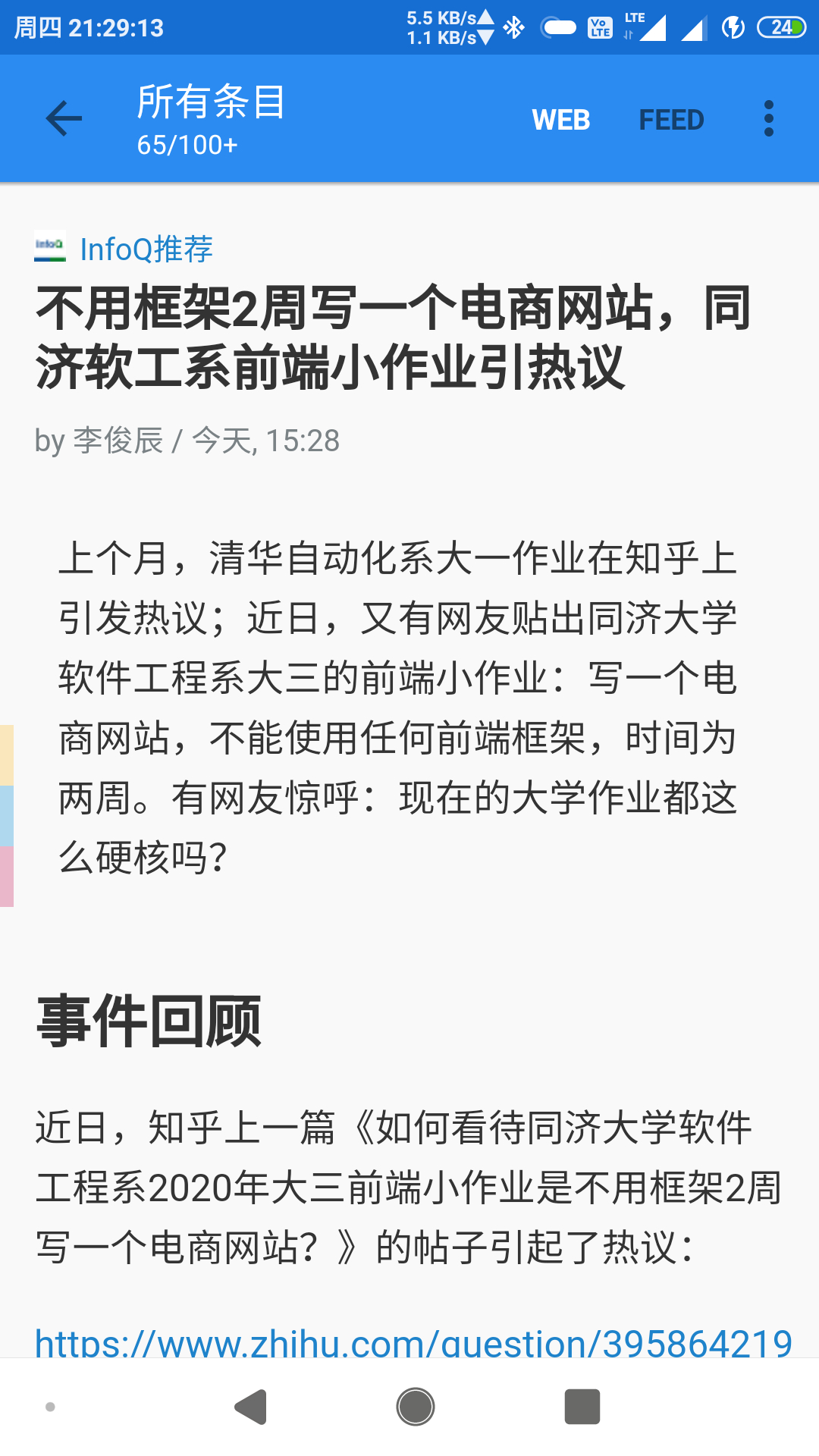The image size is (819, 1456).
Task: Open recent apps from the navigation bar
Action: [x=582, y=1407]
